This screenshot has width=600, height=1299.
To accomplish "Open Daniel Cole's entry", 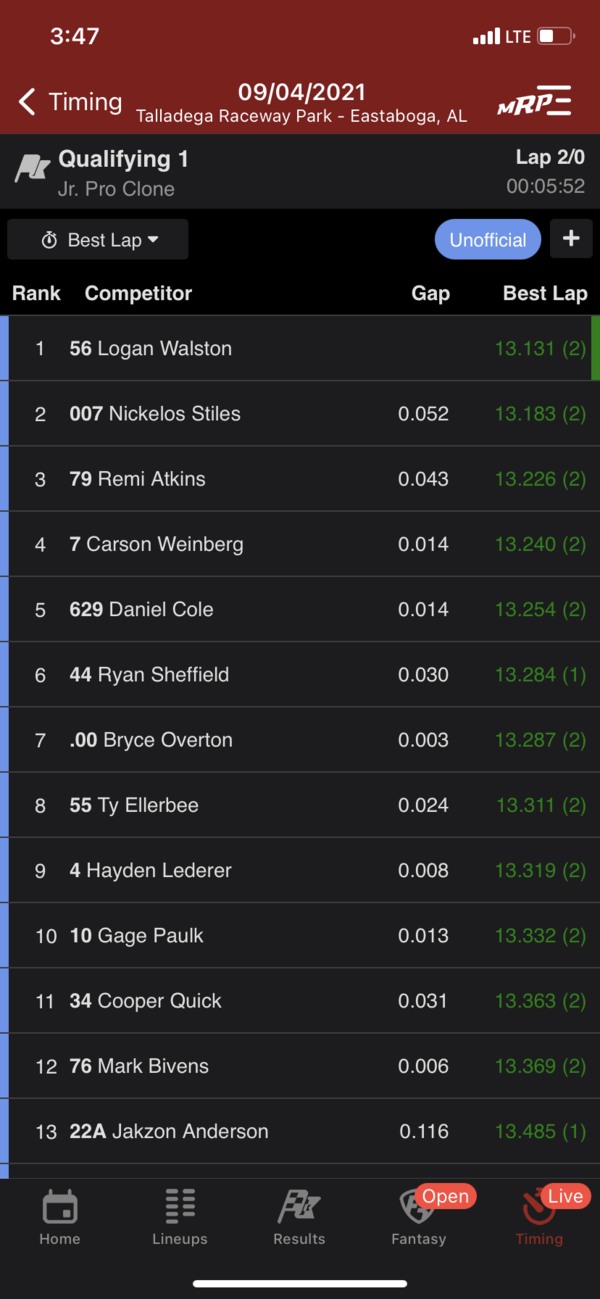I will tap(300, 610).
